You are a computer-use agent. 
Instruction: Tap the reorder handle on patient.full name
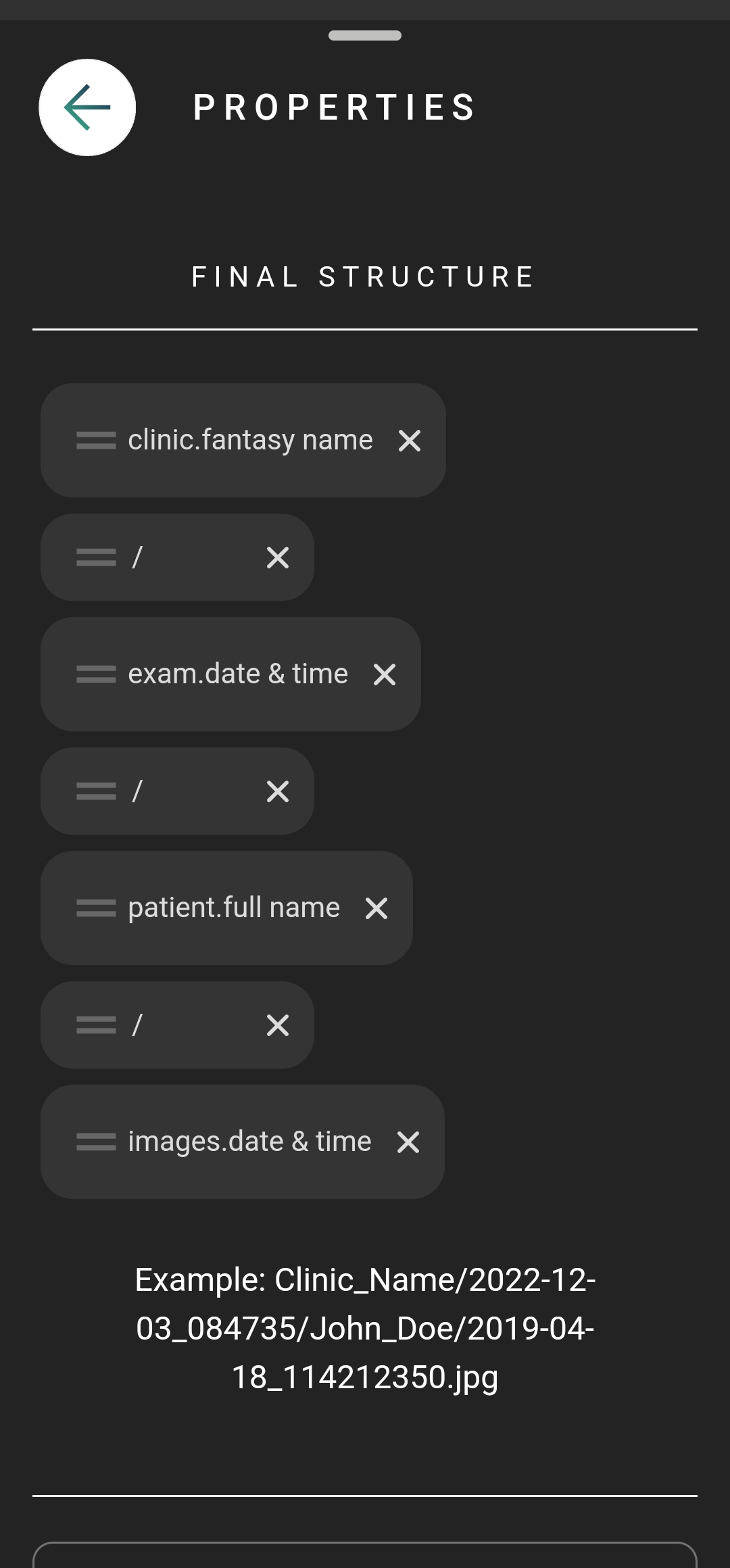pyautogui.click(x=96, y=908)
